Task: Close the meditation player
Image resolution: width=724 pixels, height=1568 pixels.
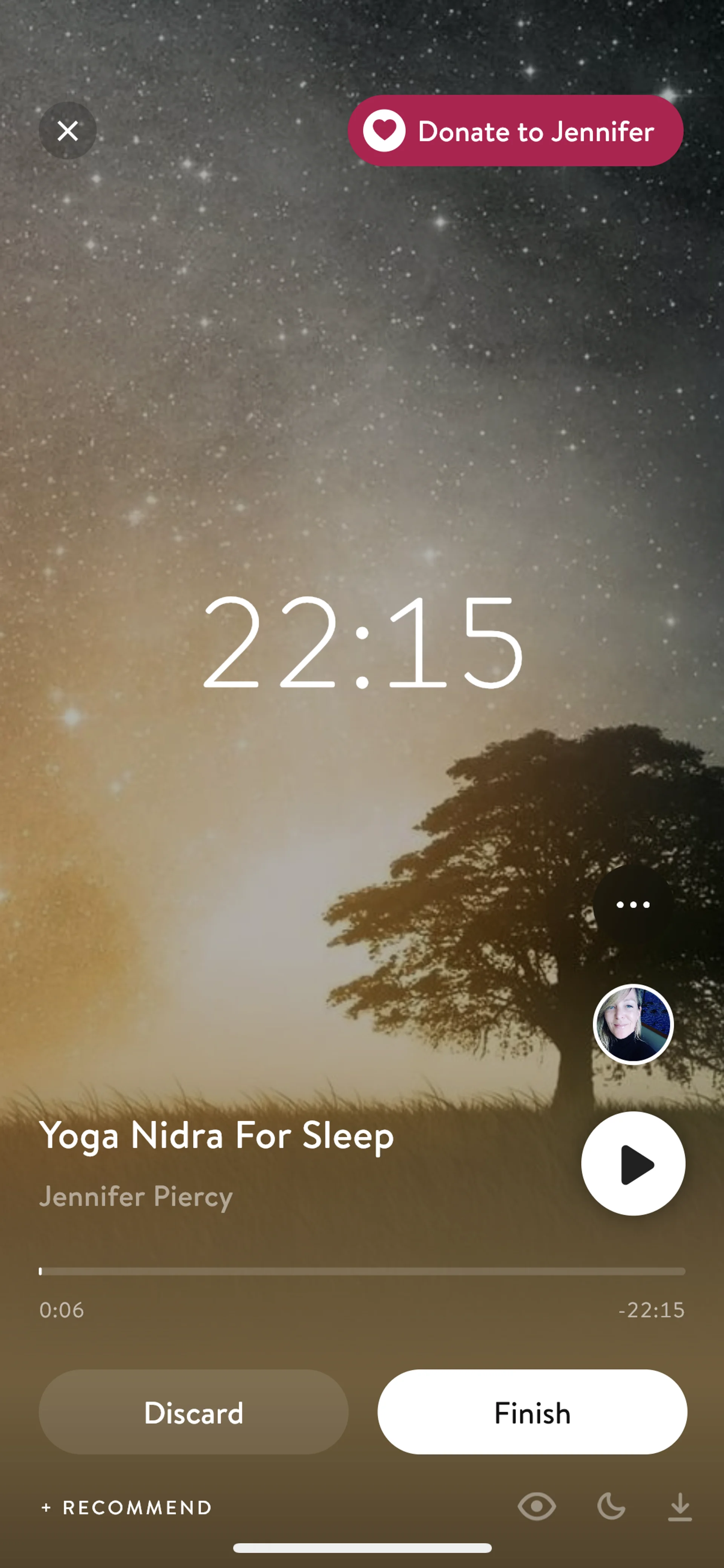Action: pyautogui.click(x=67, y=130)
